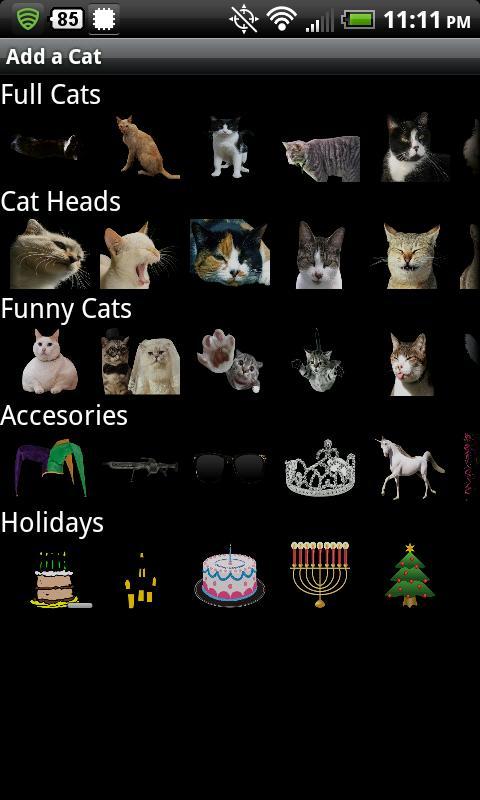Viewport: 480px width, 800px height.
Task: Add the black sunglasses accessory
Action: (231, 467)
